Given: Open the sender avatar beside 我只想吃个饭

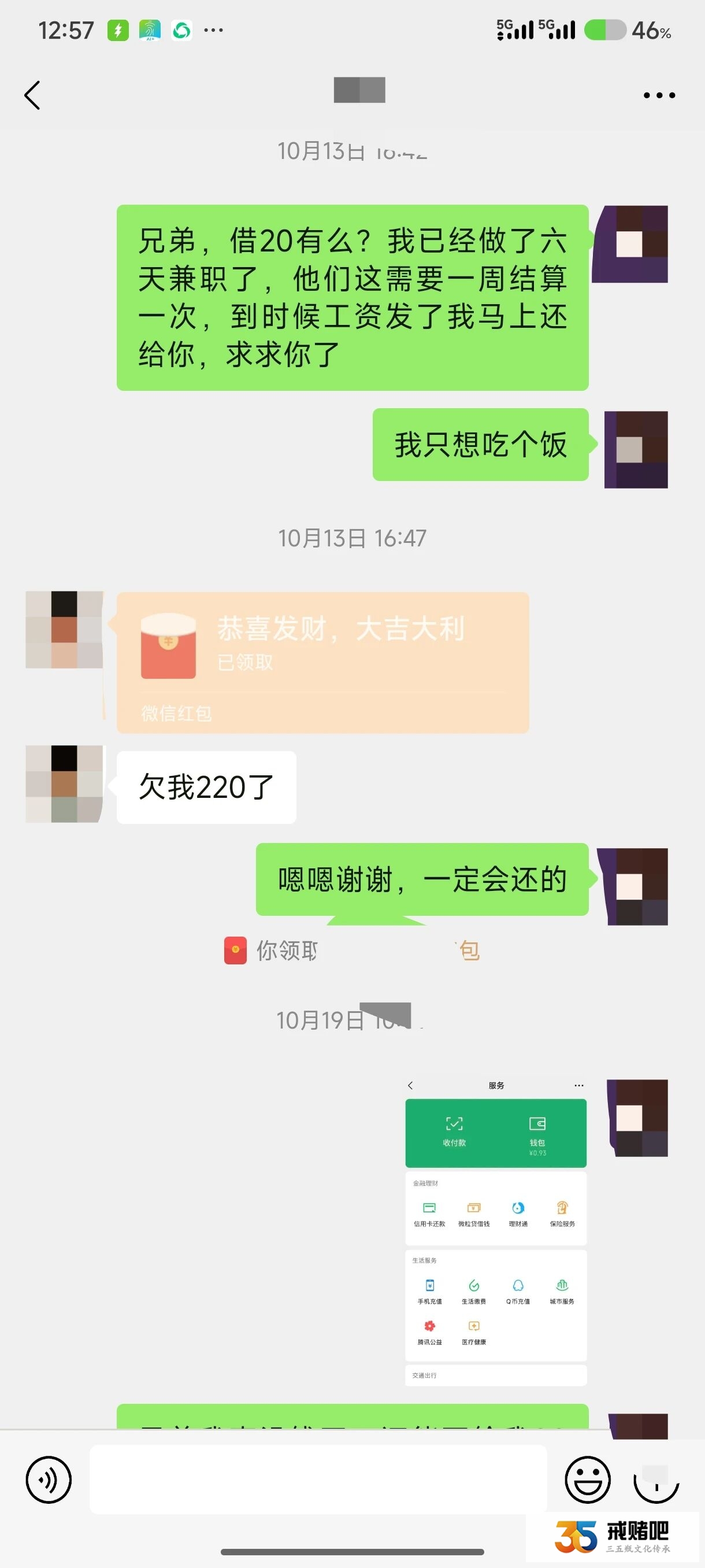Looking at the screenshot, I should click(636, 450).
